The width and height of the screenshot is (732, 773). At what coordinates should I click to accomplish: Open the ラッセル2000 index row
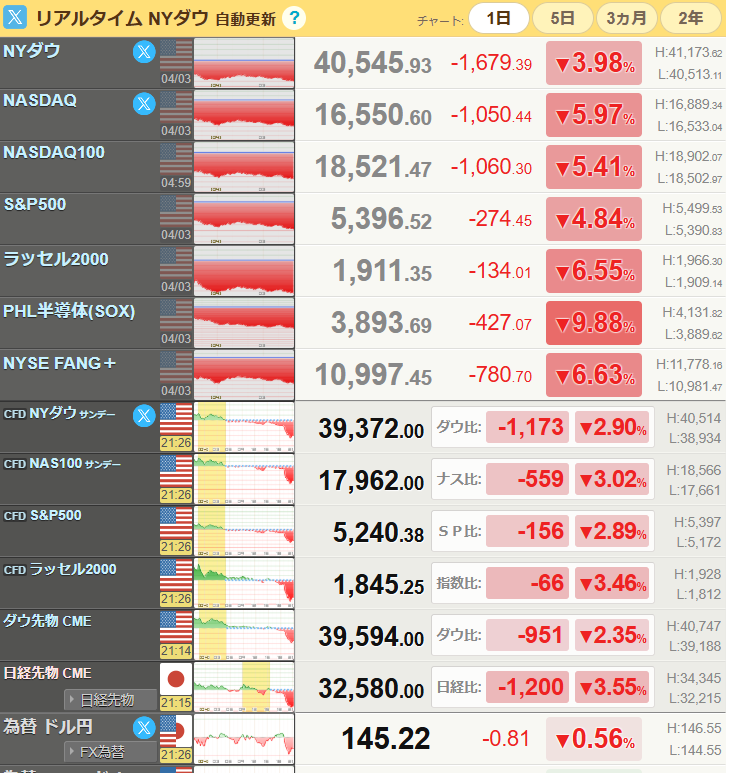pyautogui.click(x=56, y=259)
